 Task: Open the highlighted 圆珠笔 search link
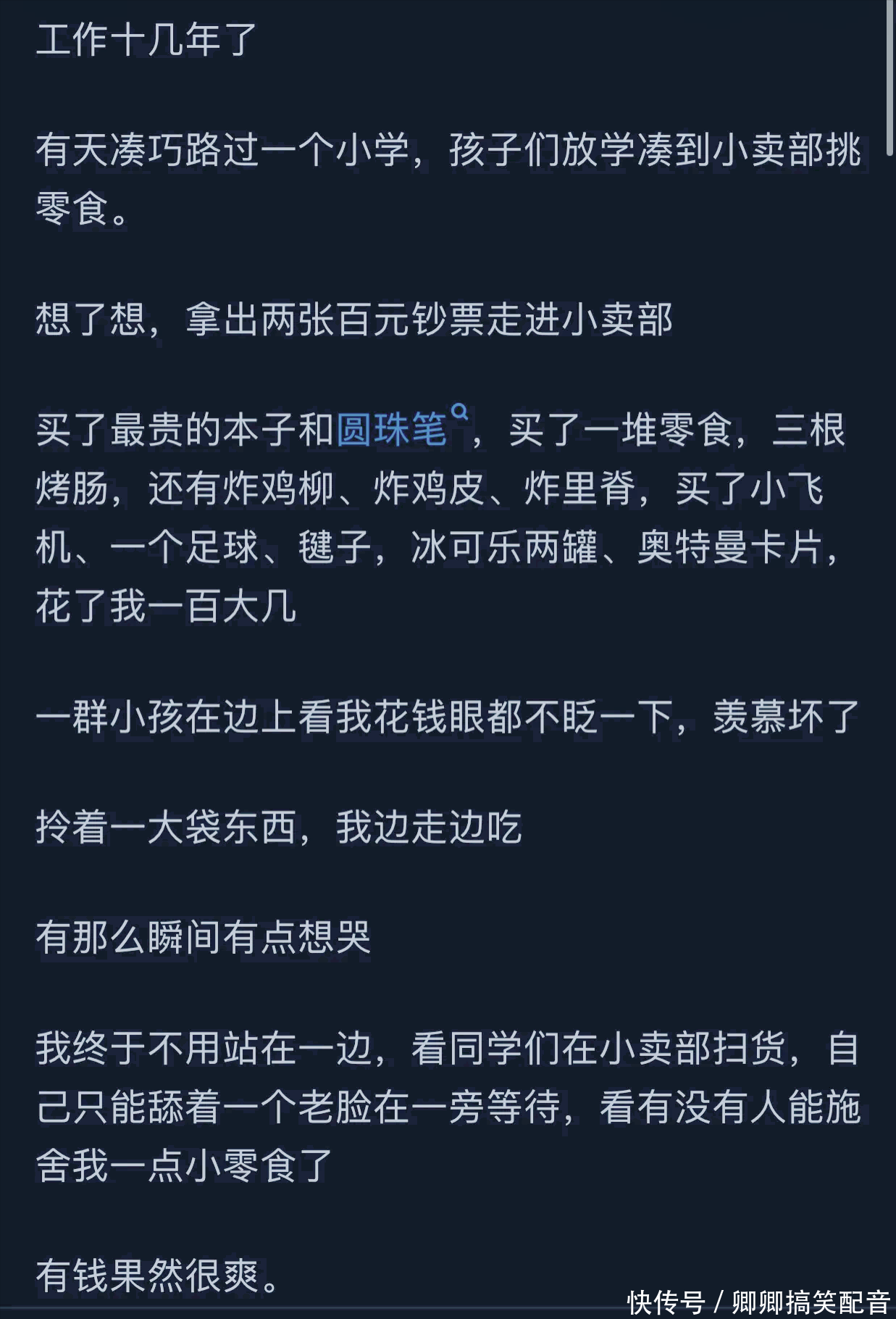coord(392,430)
